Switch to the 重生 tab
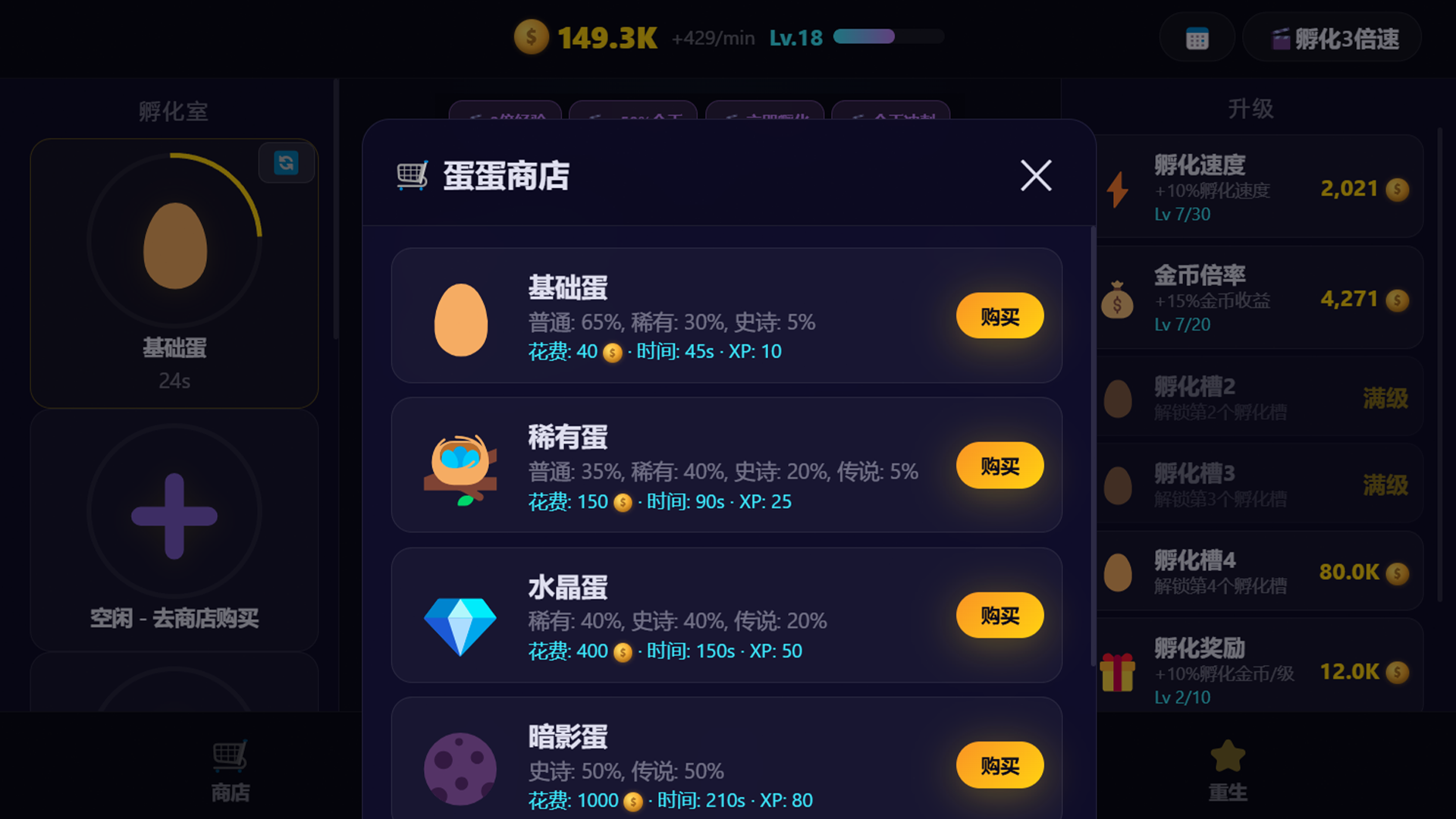The image size is (1456, 819). point(1228,770)
